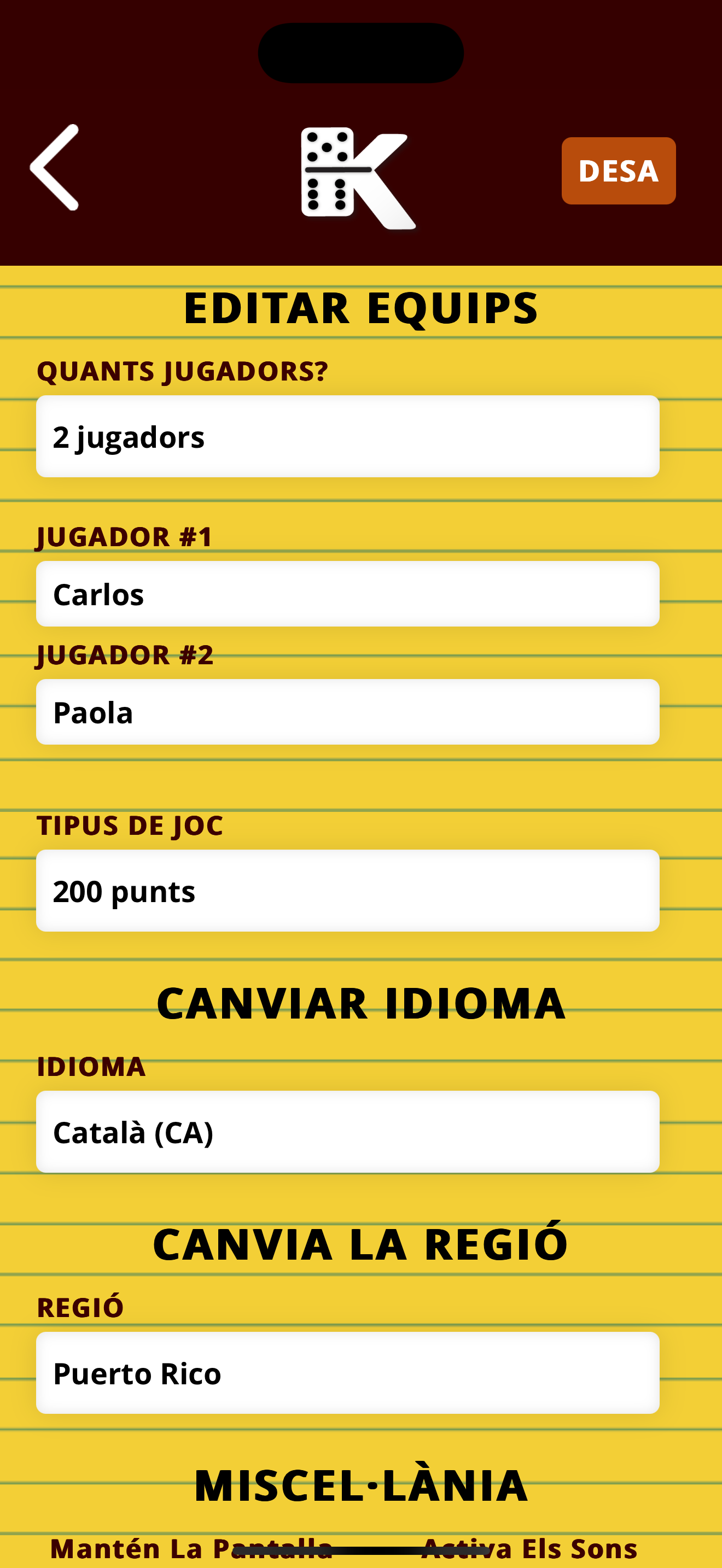Select a different region than Puerto Rico
The image size is (722, 1568).
pos(348,1373)
